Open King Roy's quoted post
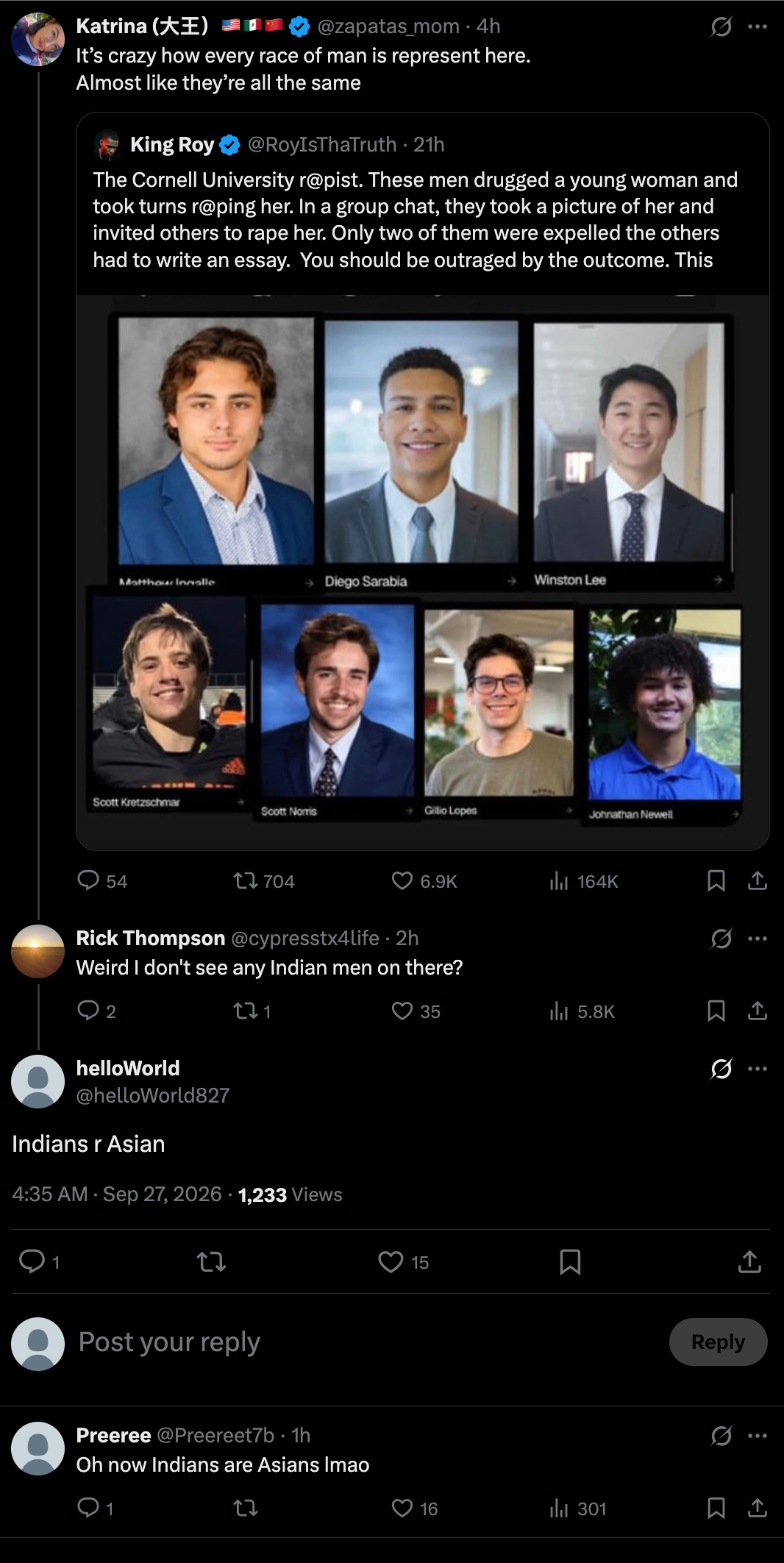The width and height of the screenshot is (784, 1563). (x=423, y=481)
